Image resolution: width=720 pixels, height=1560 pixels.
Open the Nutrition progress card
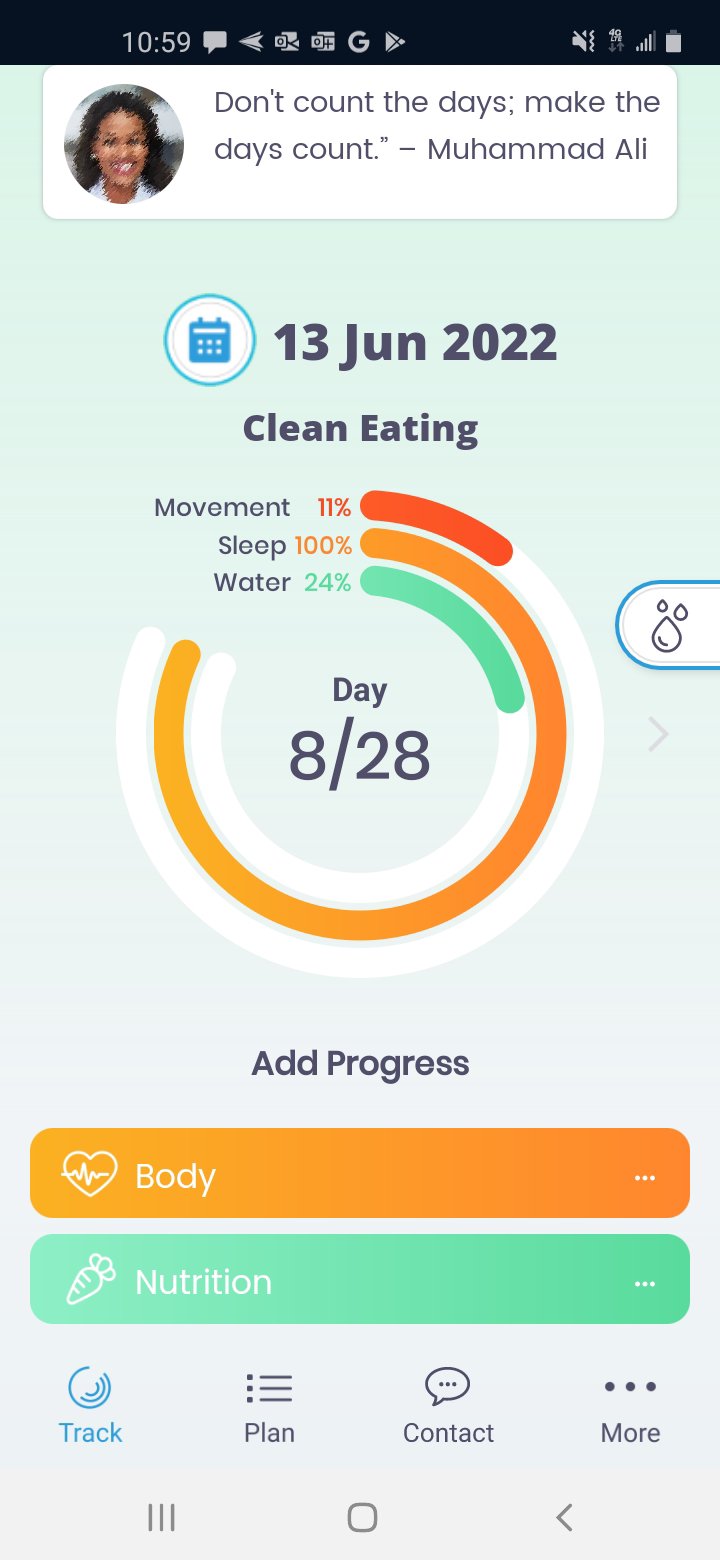pyautogui.click(x=360, y=1280)
